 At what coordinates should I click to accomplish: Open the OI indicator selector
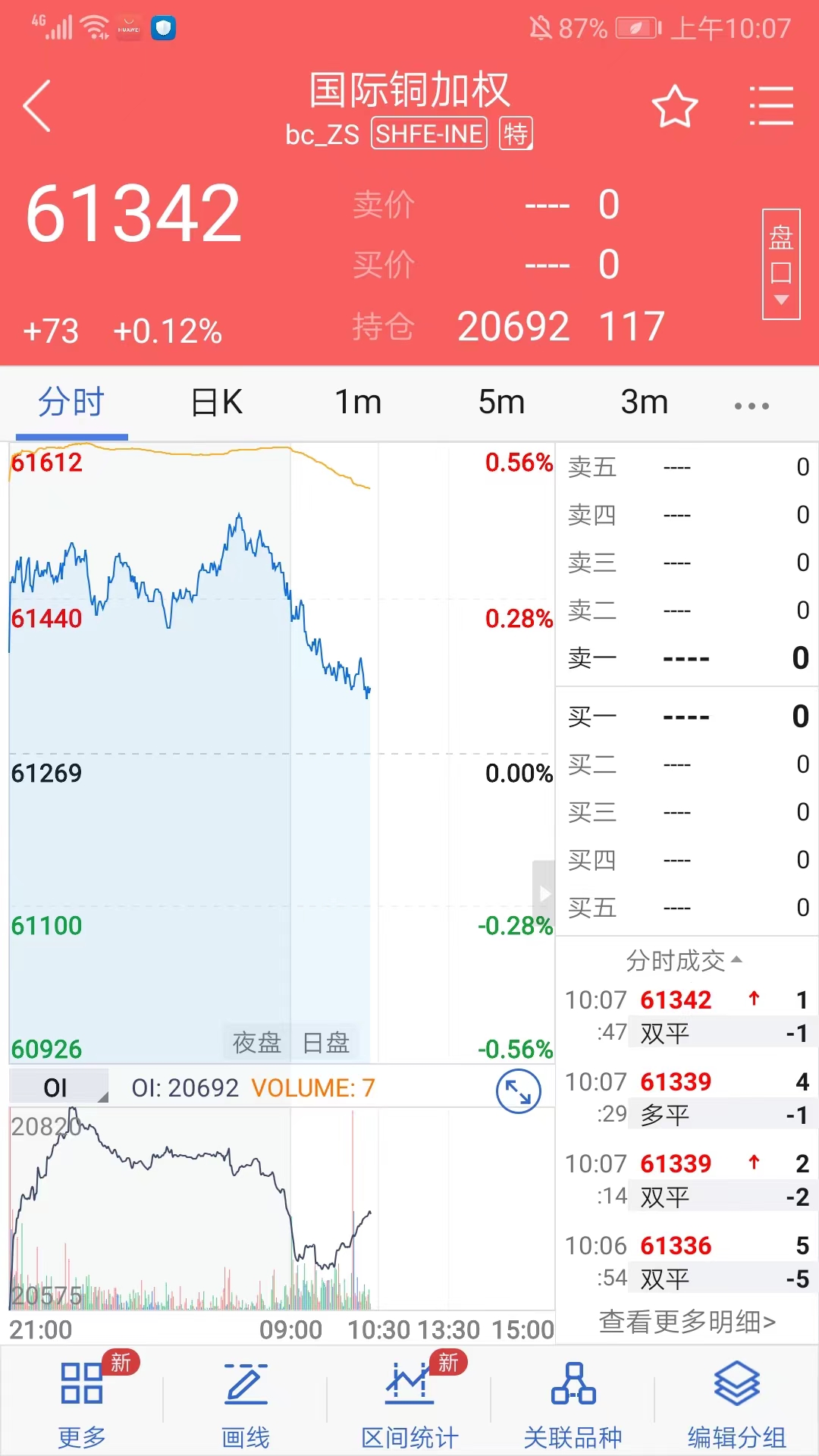point(59,1087)
